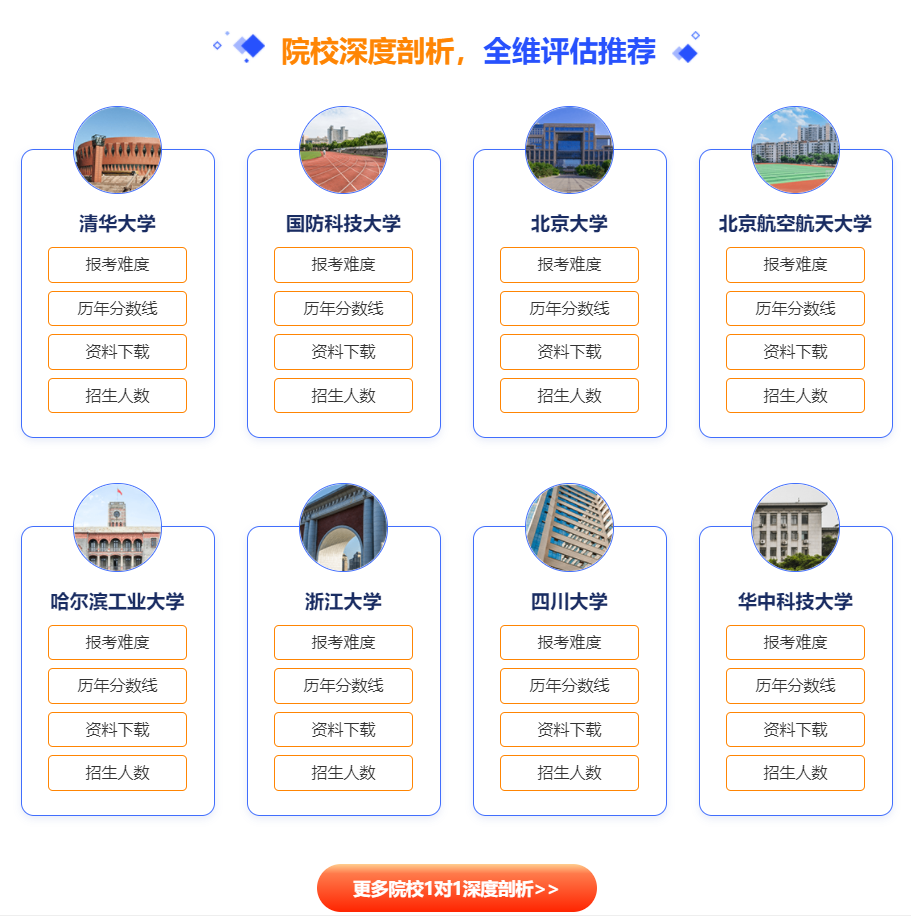Check 招生人数 for 浙江大学
Screen dimensions: 911x922
[x=343, y=773]
